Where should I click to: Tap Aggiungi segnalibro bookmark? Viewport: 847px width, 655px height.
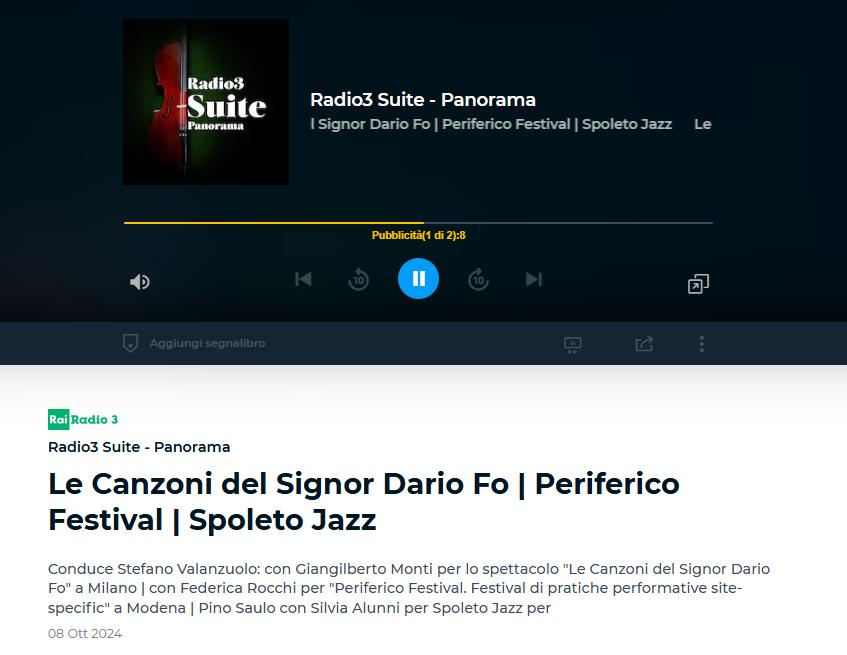pyautogui.click(x=195, y=343)
